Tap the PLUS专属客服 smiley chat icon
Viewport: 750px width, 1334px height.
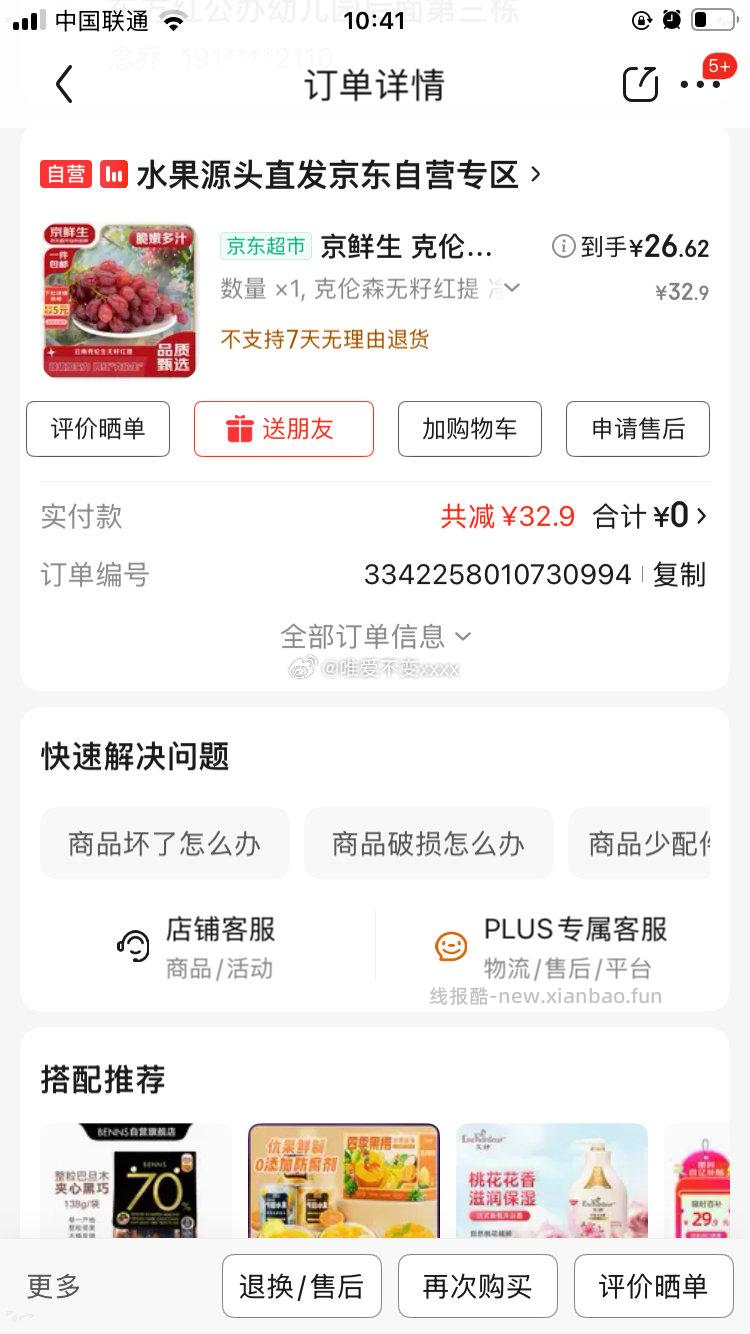(452, 944)
